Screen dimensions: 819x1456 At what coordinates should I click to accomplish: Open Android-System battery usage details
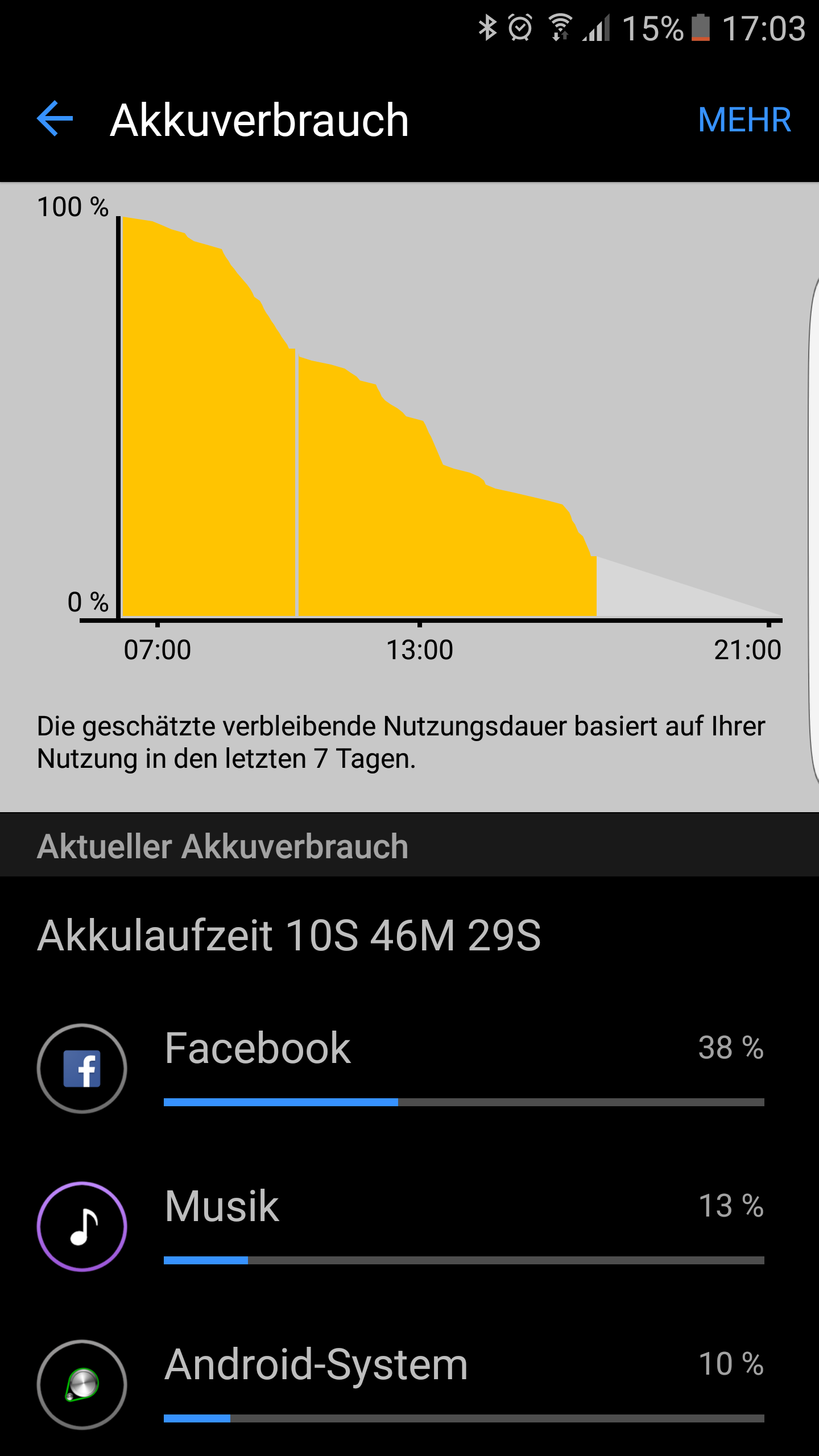409,1384
